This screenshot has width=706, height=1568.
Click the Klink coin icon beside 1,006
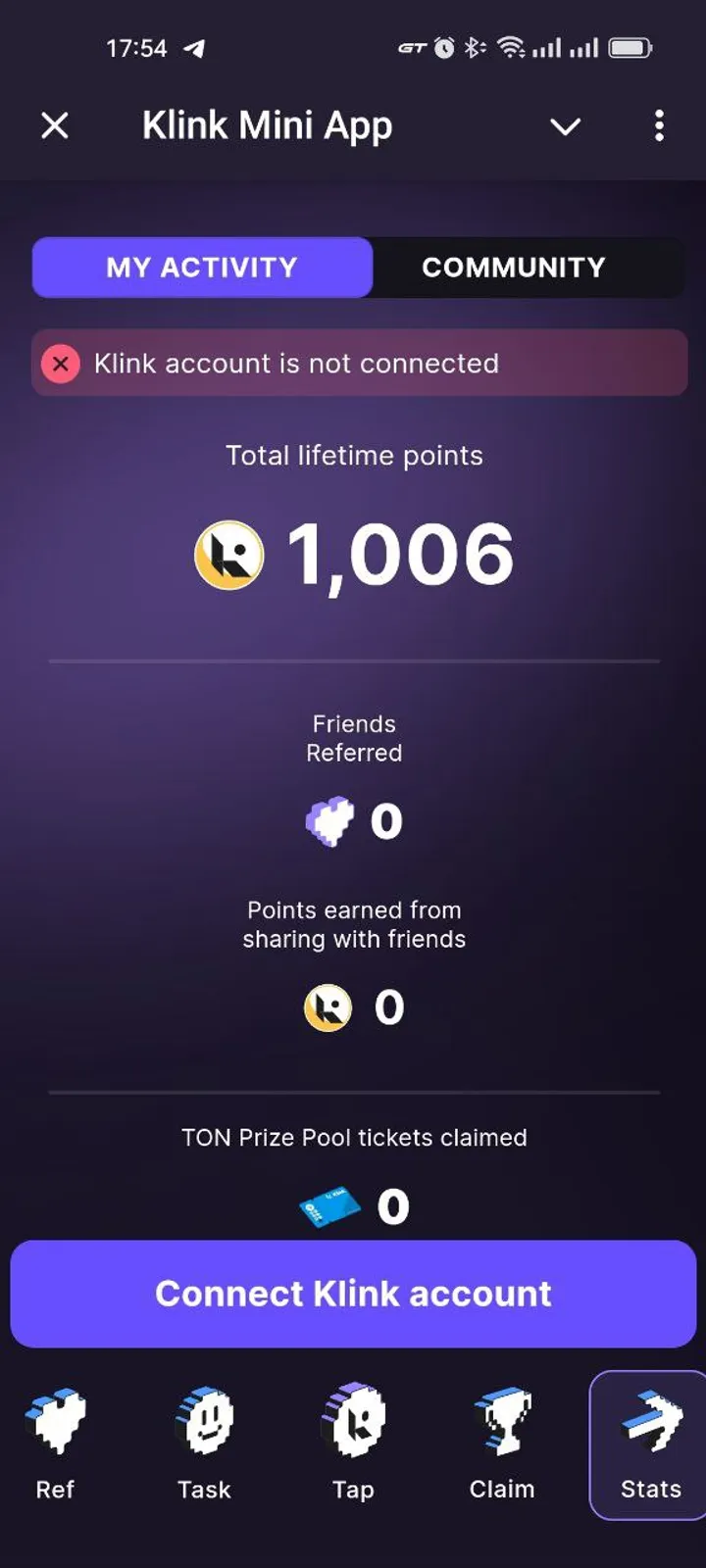point(227,554)
